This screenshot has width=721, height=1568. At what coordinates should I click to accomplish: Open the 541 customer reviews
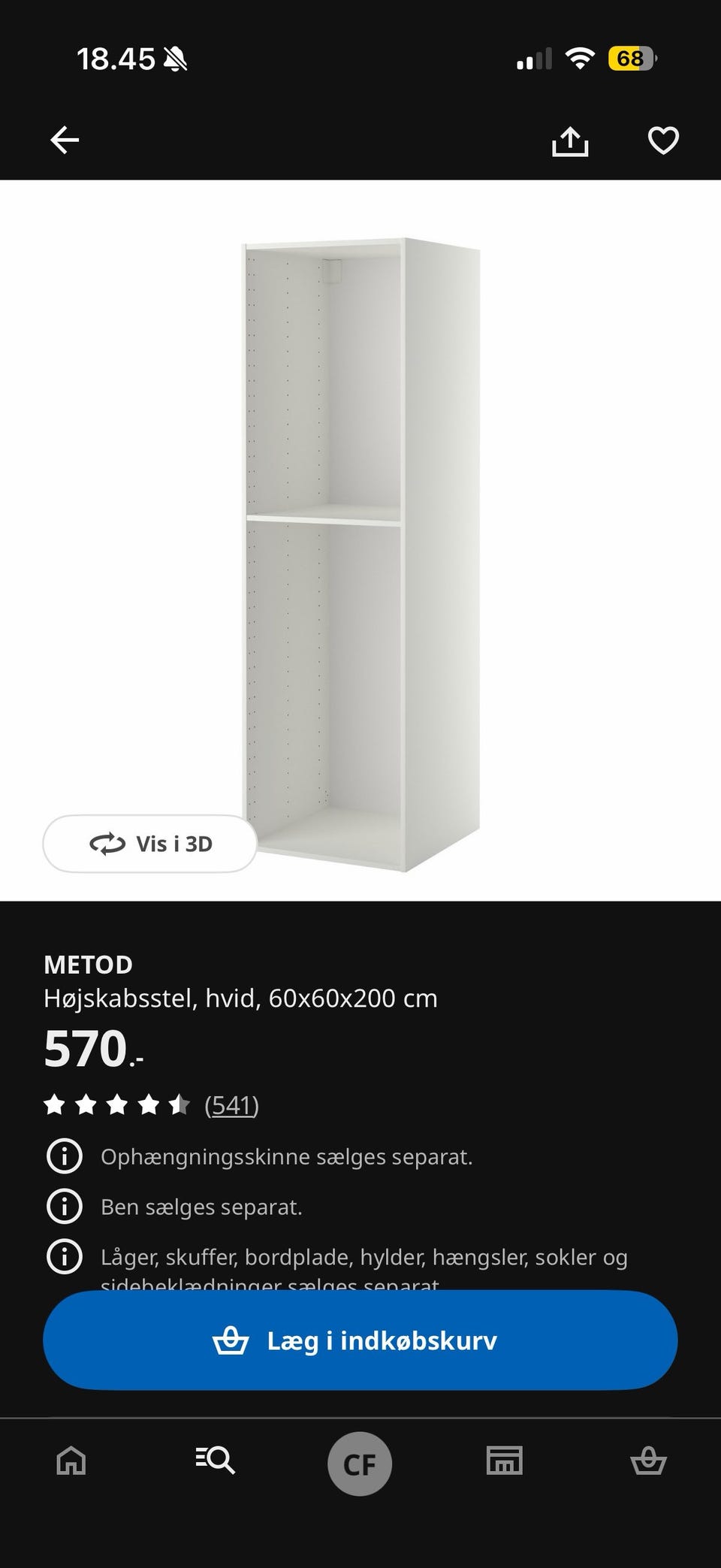(x=231, y=1105)
